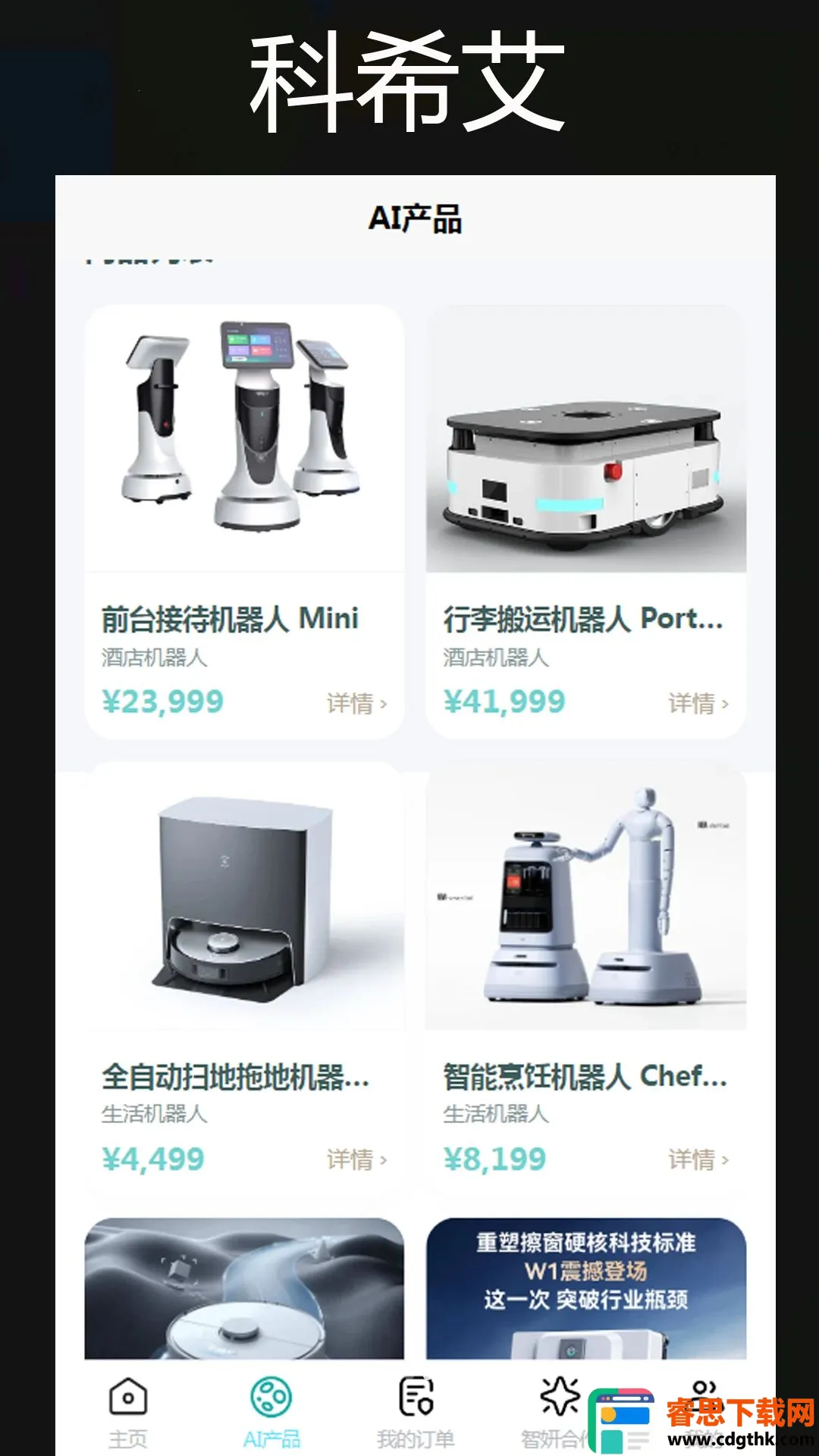View 详情 for the ¥8,199 cooking robot
The image size is (819, 1456).
click(698, 1159)
